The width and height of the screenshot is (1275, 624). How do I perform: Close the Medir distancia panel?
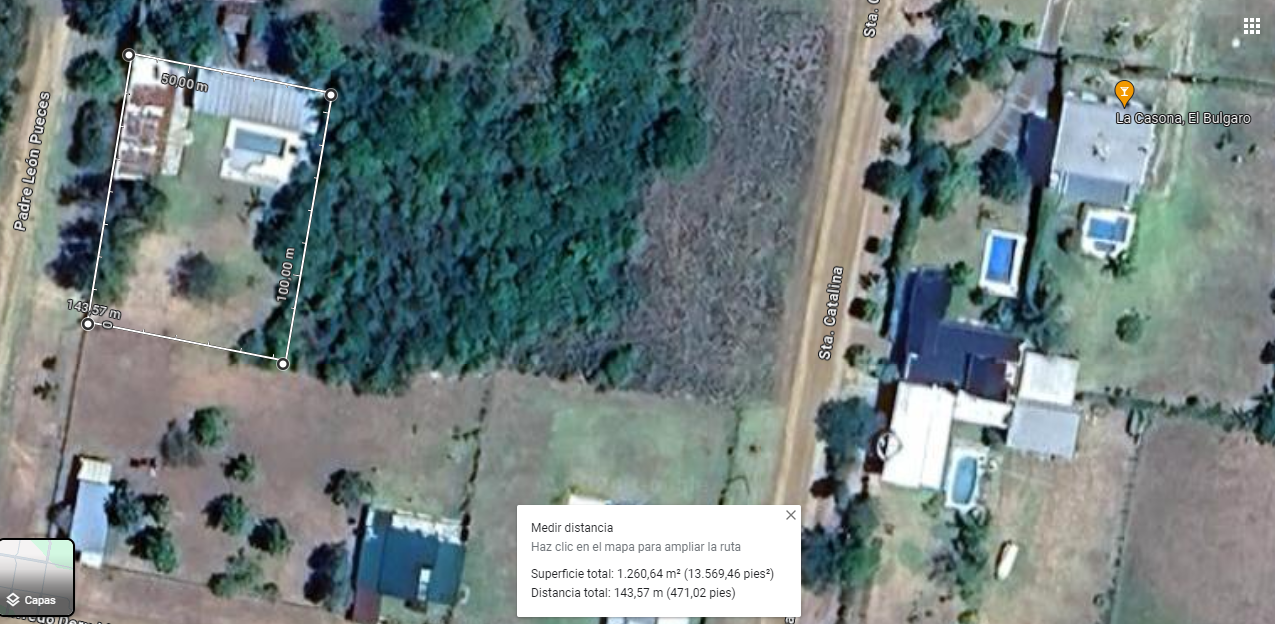pos(791,515)
